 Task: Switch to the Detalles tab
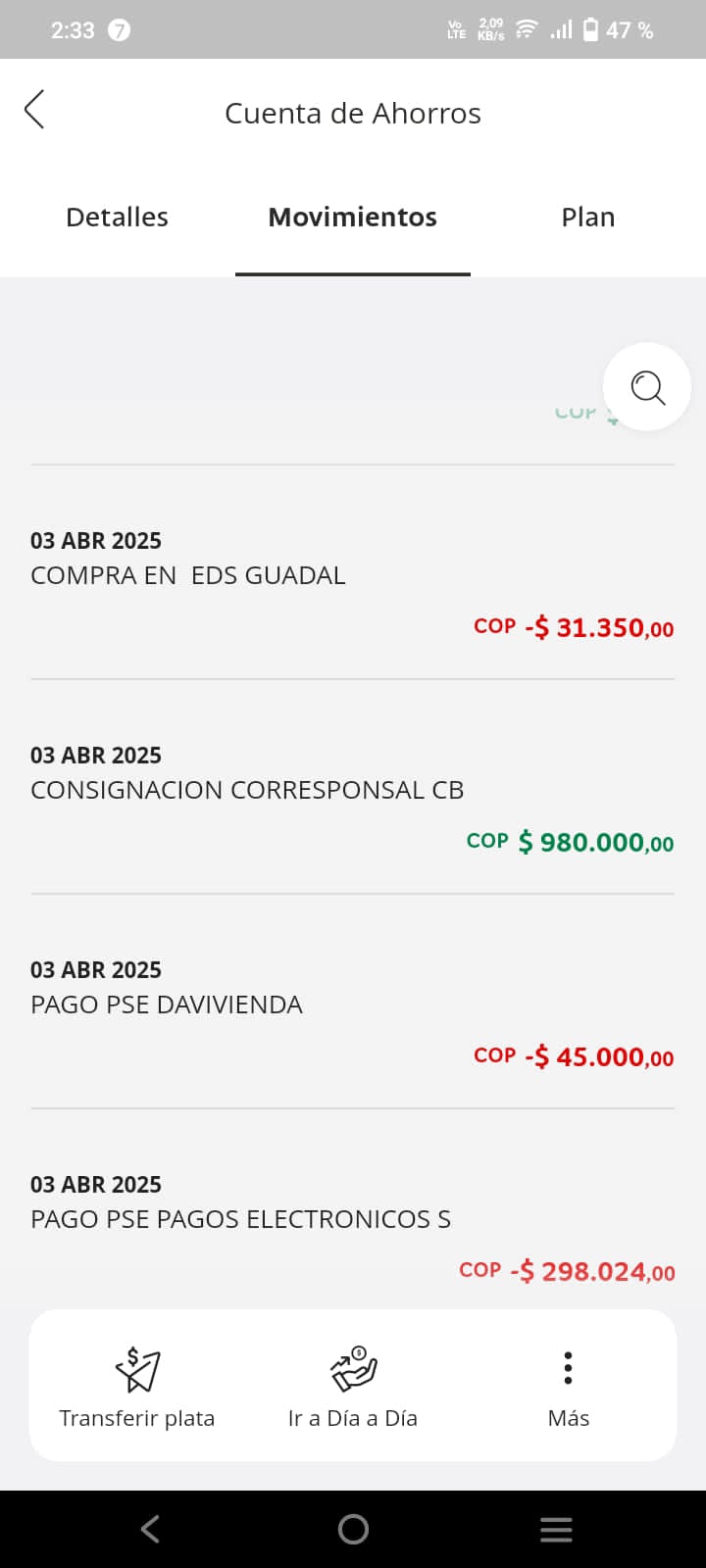tap(117, 218)
